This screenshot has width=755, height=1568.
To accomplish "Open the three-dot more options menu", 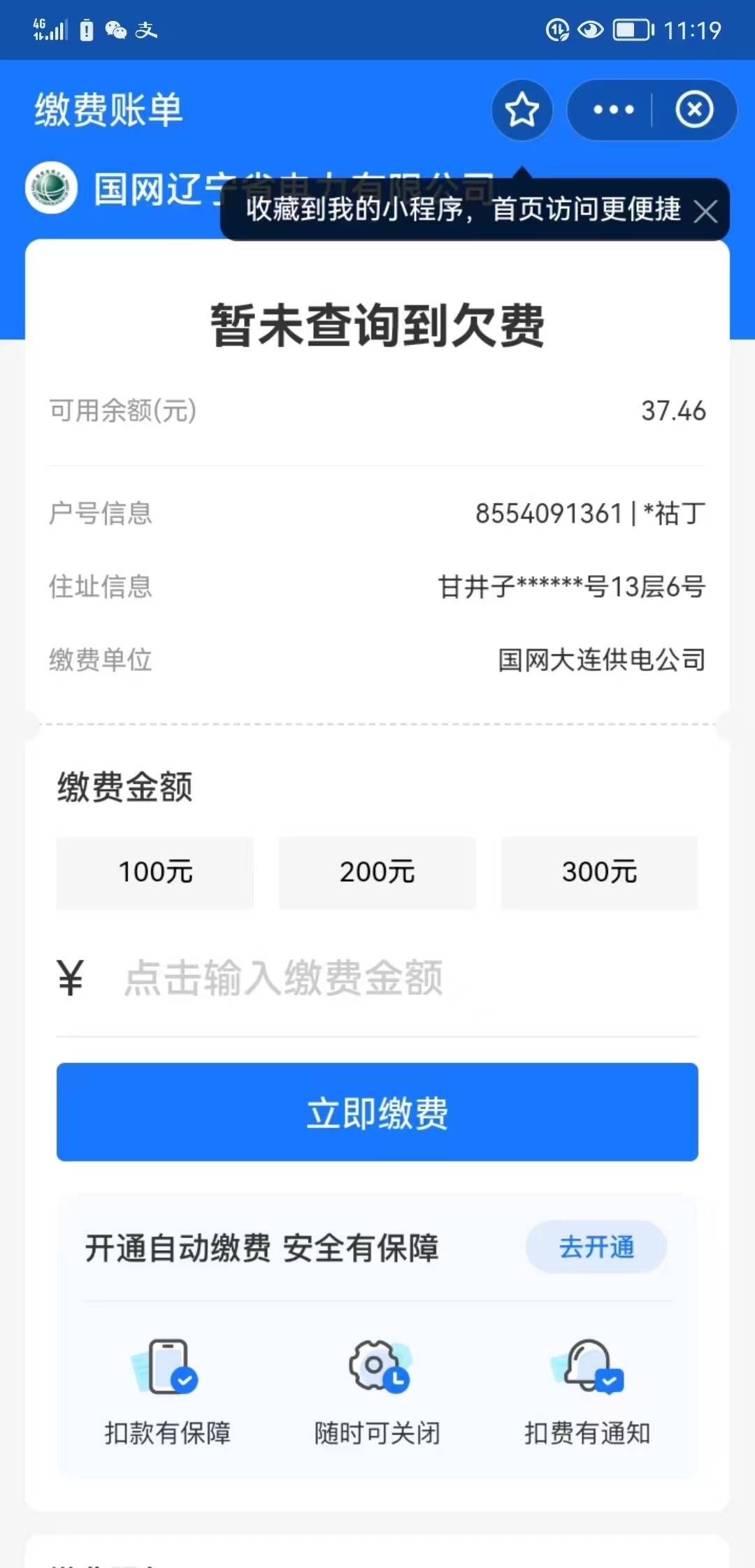I will [613, 110].
